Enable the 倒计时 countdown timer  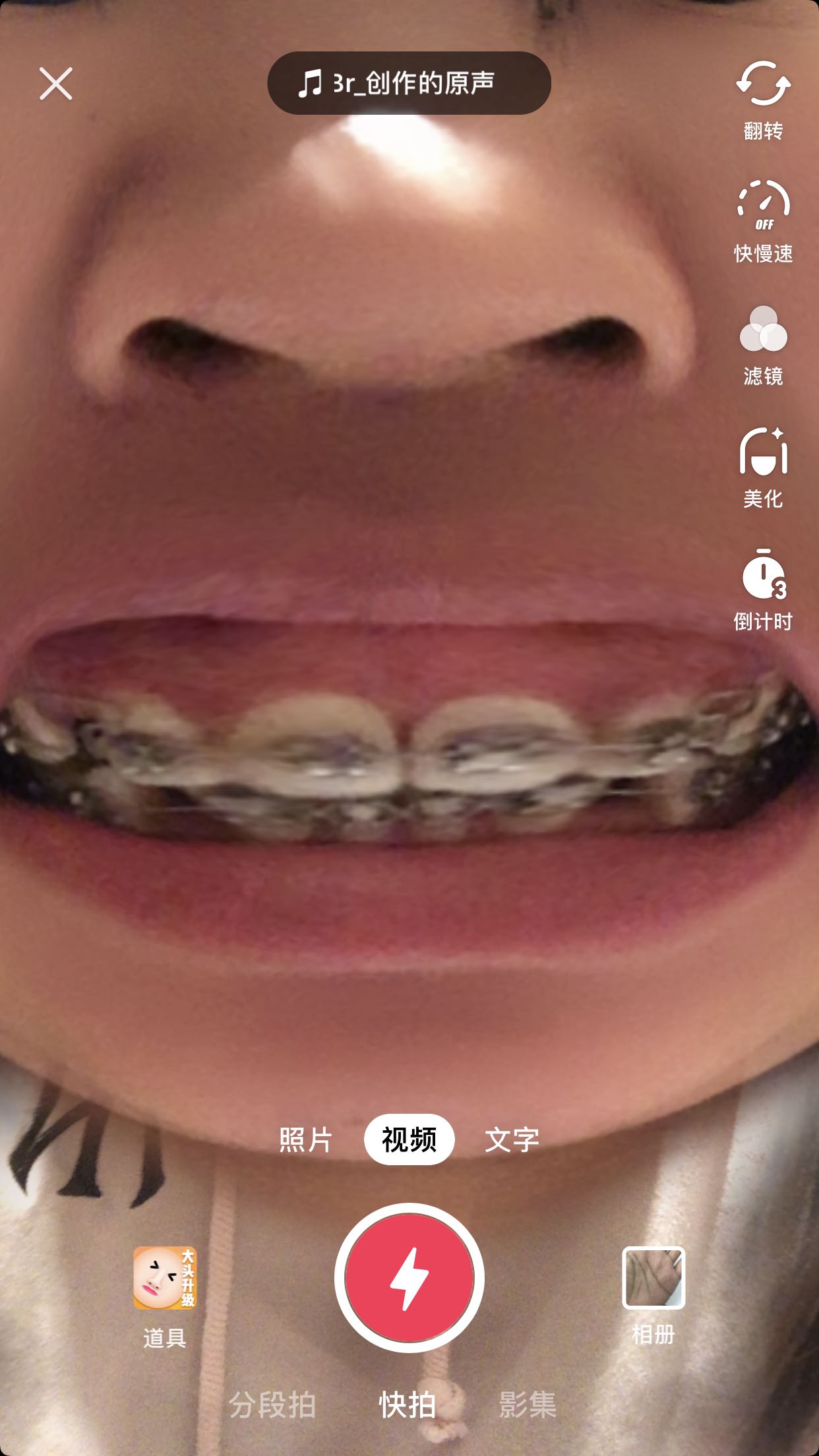click(763, 590)
